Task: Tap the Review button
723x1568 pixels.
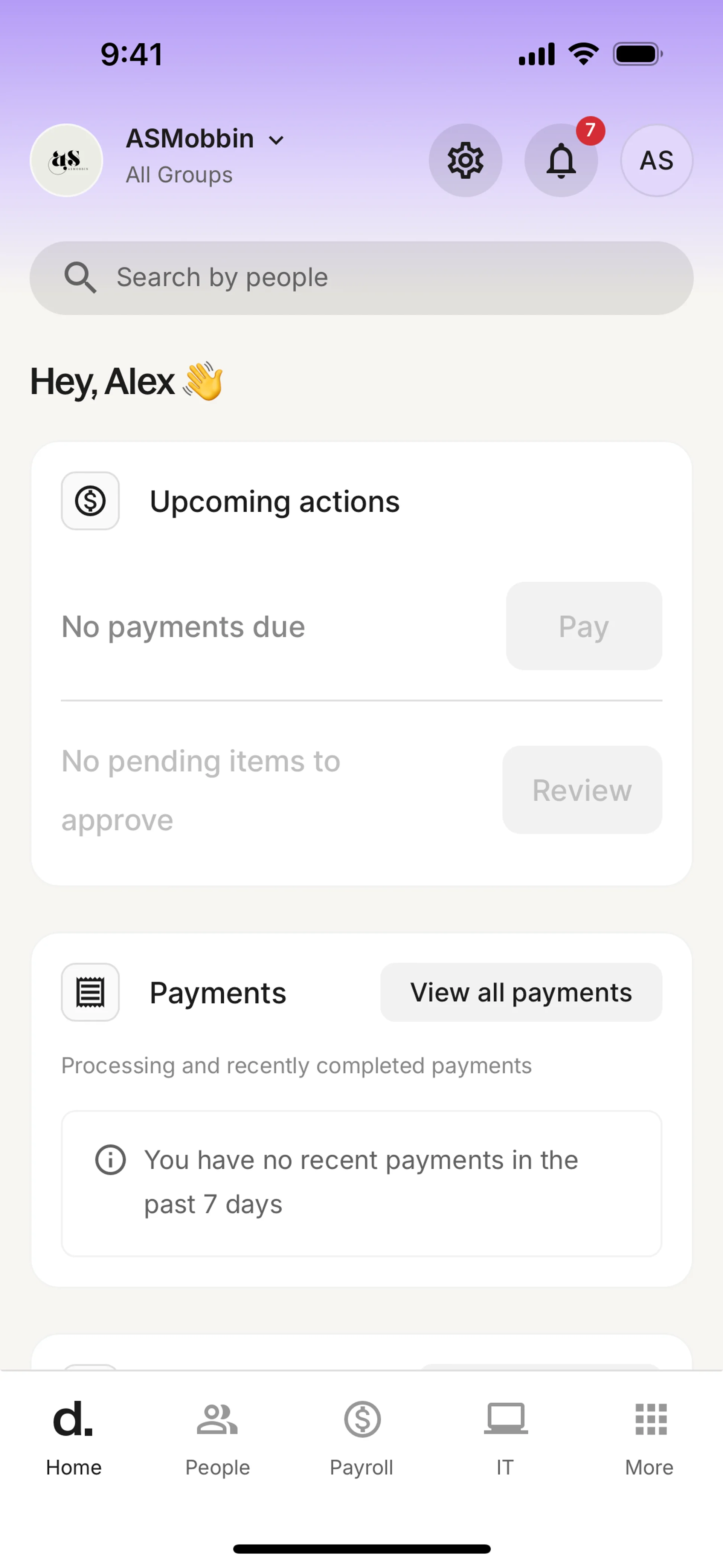Action: 582,790
